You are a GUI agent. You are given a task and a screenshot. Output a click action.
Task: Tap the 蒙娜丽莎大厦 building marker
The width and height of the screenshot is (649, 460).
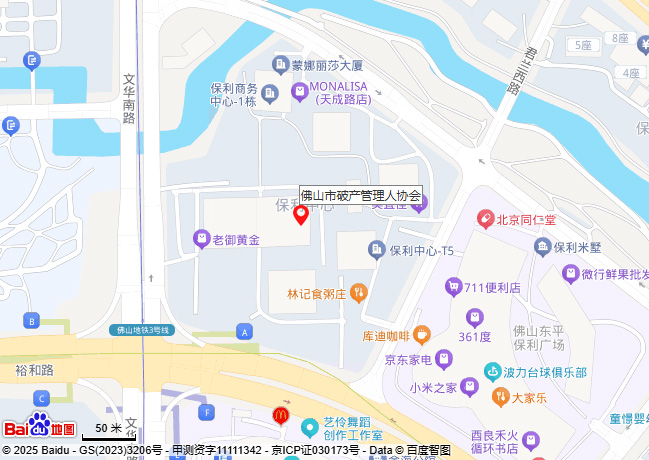281,65
